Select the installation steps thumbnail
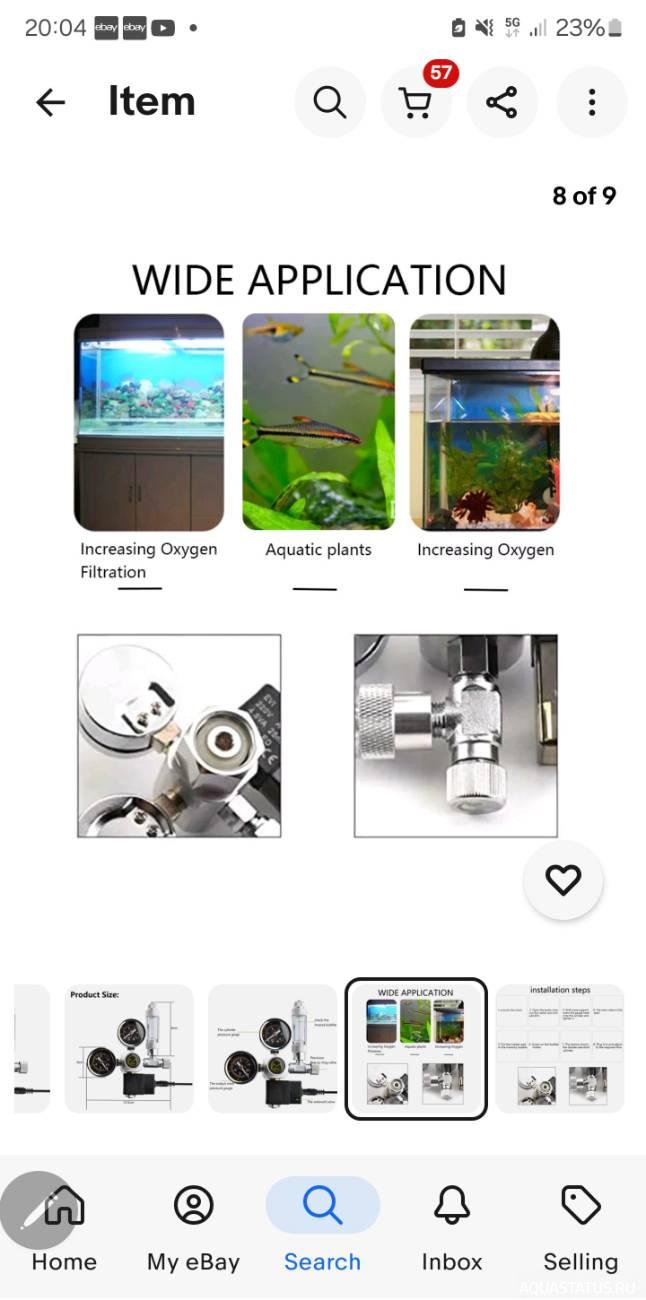Viewport: 646px width, 1300px height. pos(559,1049)
